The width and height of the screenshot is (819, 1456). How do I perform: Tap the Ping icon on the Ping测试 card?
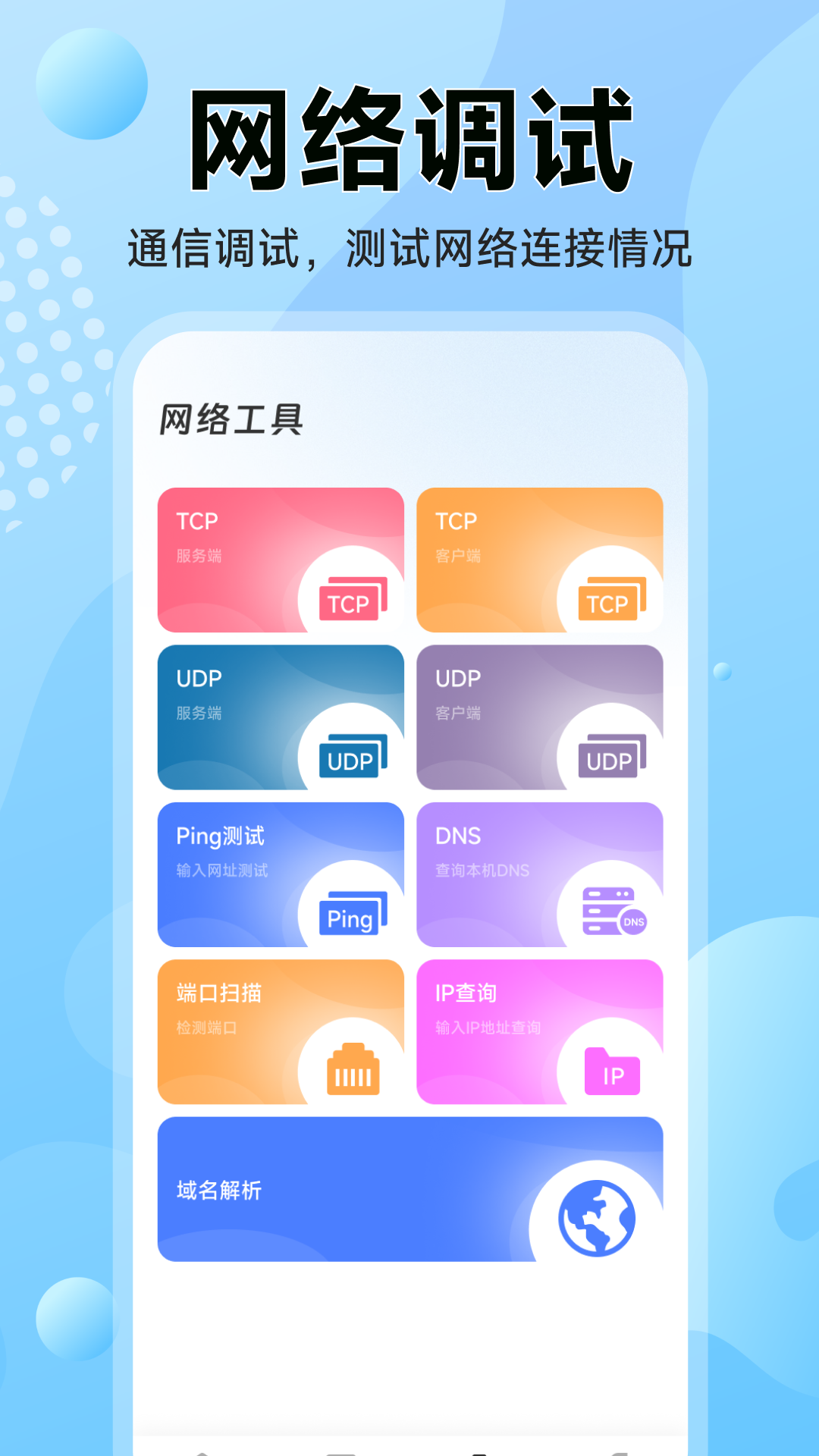click(x=350, y=915)
